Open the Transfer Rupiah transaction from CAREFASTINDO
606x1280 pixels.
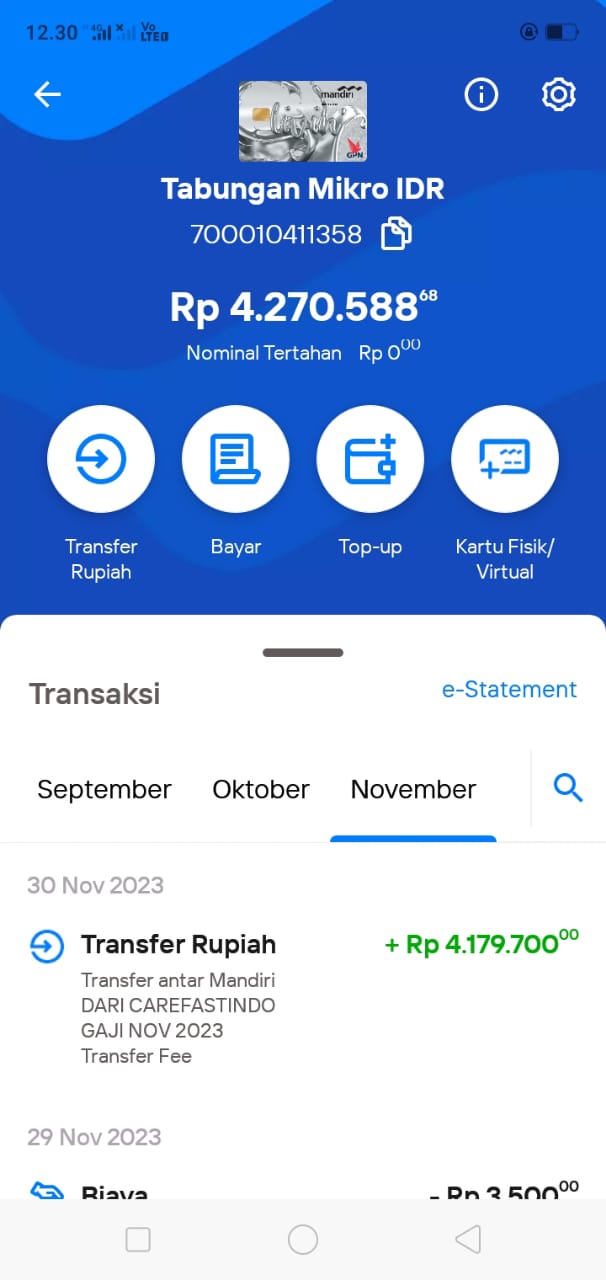303,998
